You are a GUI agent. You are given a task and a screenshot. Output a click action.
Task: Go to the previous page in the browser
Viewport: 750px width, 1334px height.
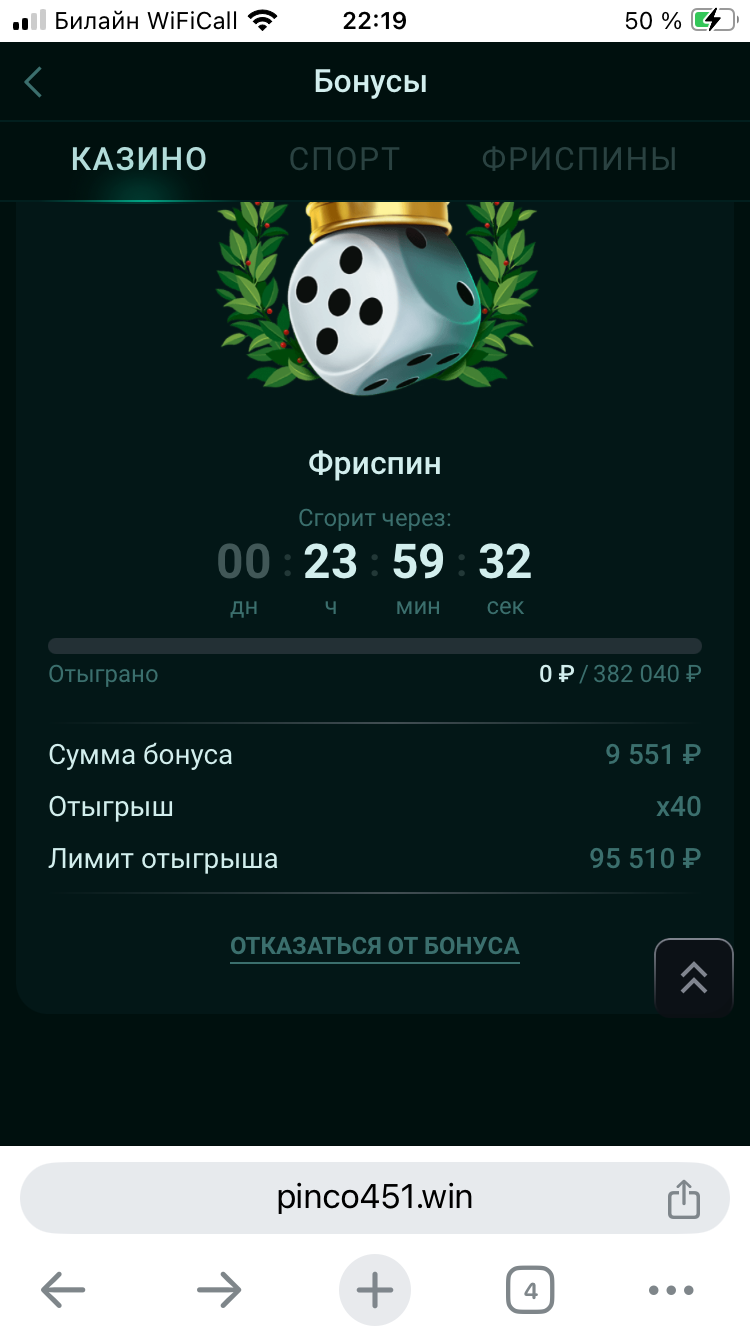[63, 1290]
